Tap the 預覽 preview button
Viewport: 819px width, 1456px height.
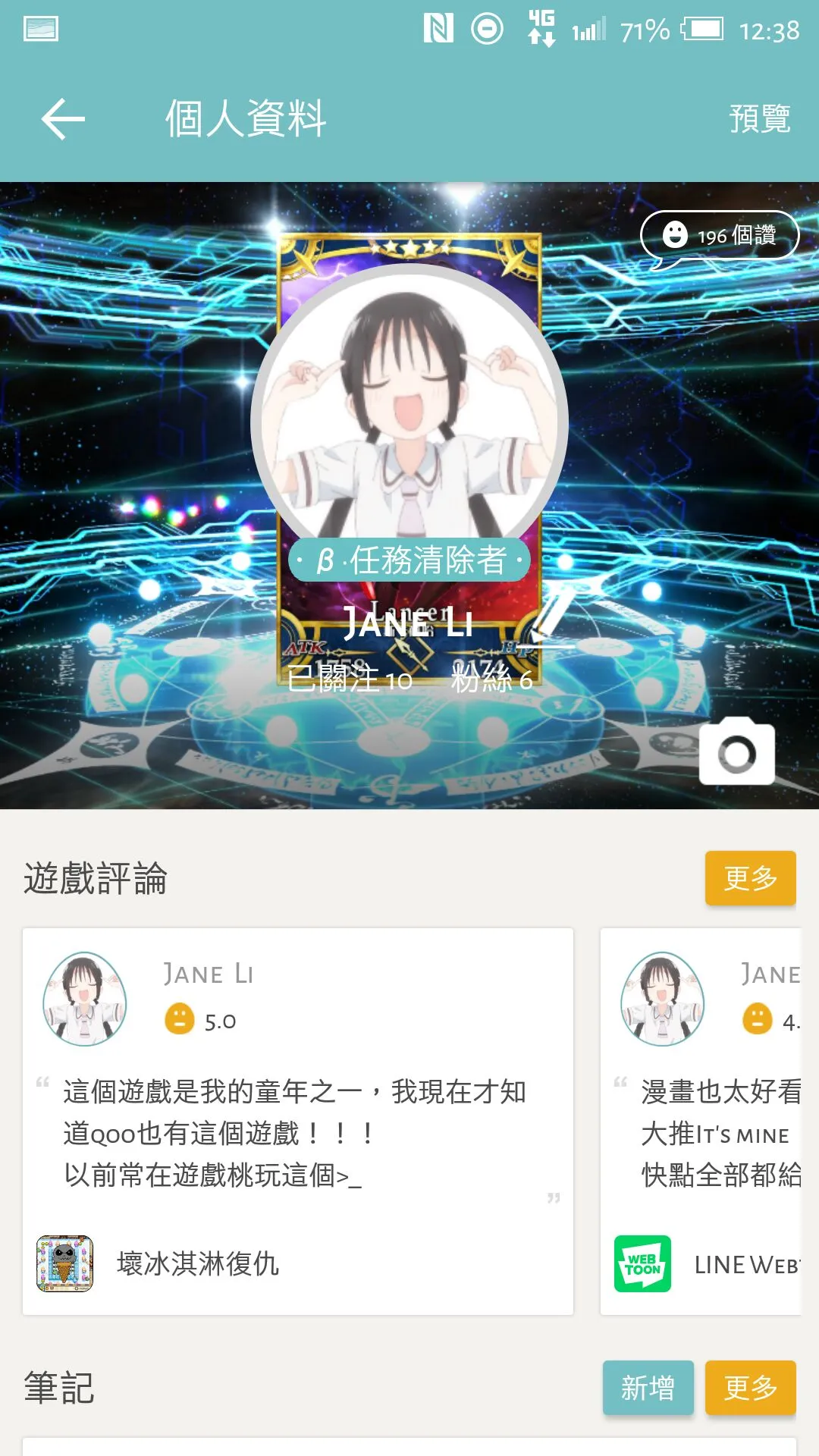click(759, 119)
